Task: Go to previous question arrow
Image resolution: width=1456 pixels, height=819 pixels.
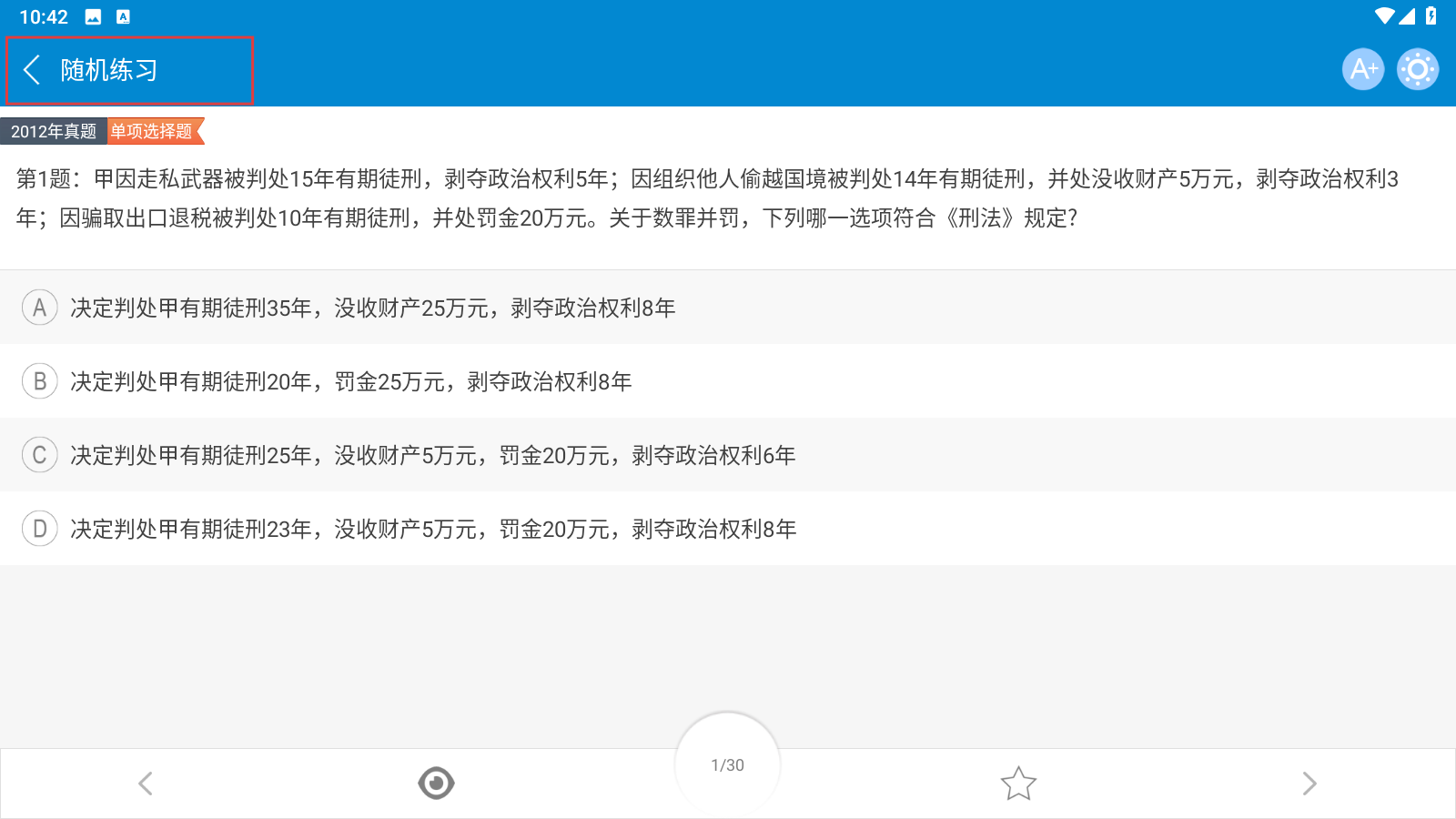Action: (146, 784)
